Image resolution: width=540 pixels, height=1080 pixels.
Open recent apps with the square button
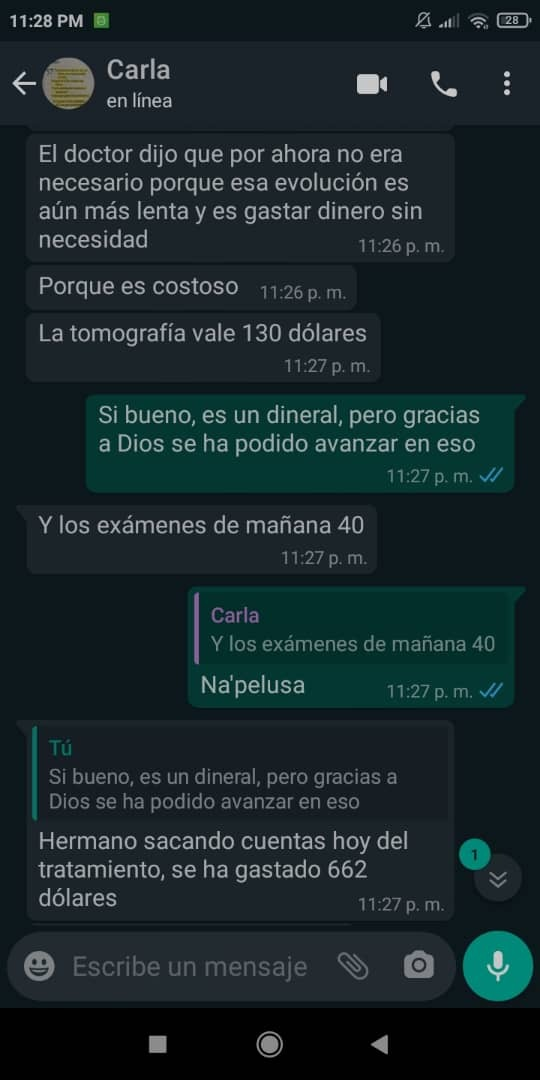[x=158, y=1044]
